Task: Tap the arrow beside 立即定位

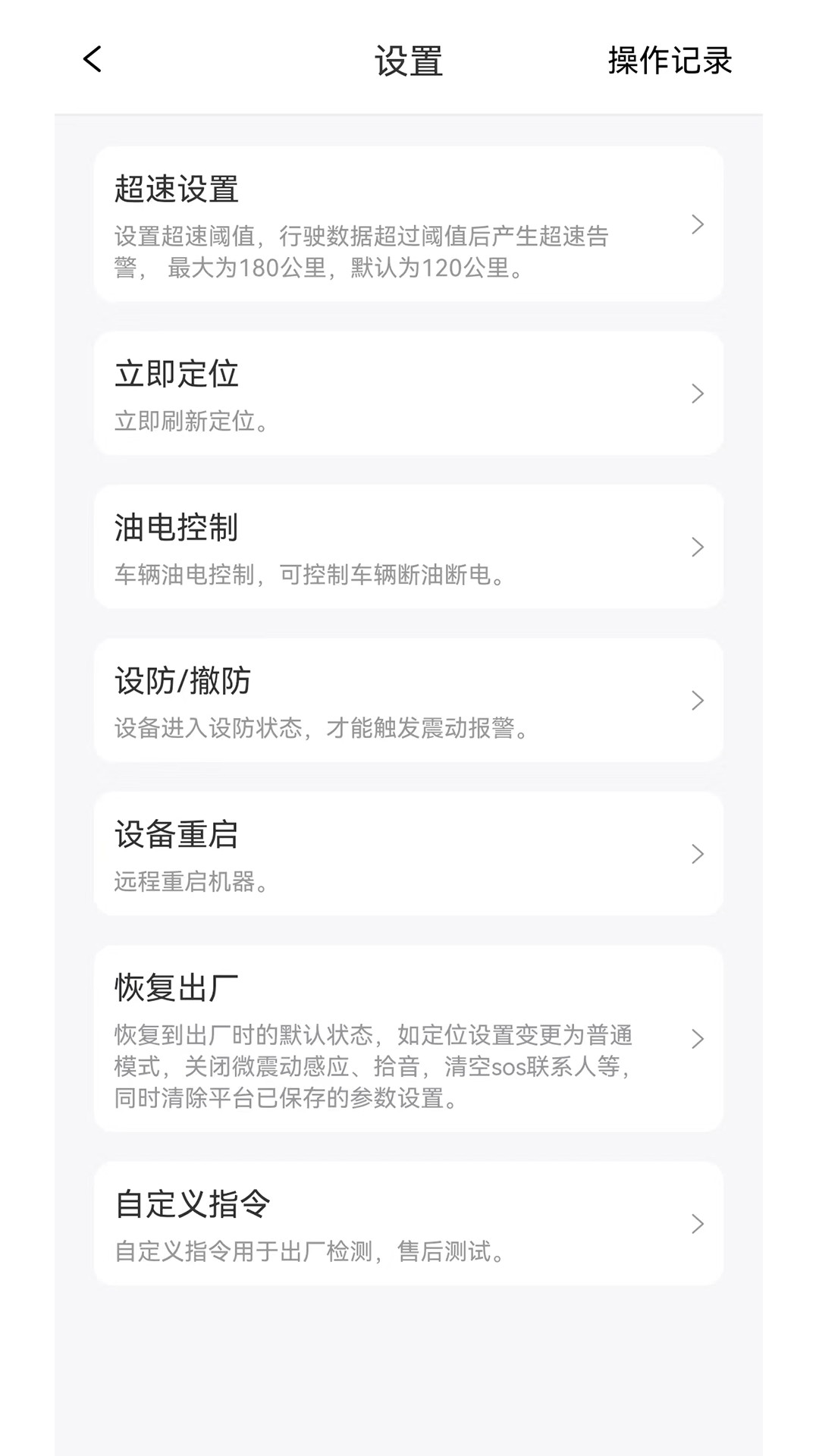Action: click(x=698, y=392)
